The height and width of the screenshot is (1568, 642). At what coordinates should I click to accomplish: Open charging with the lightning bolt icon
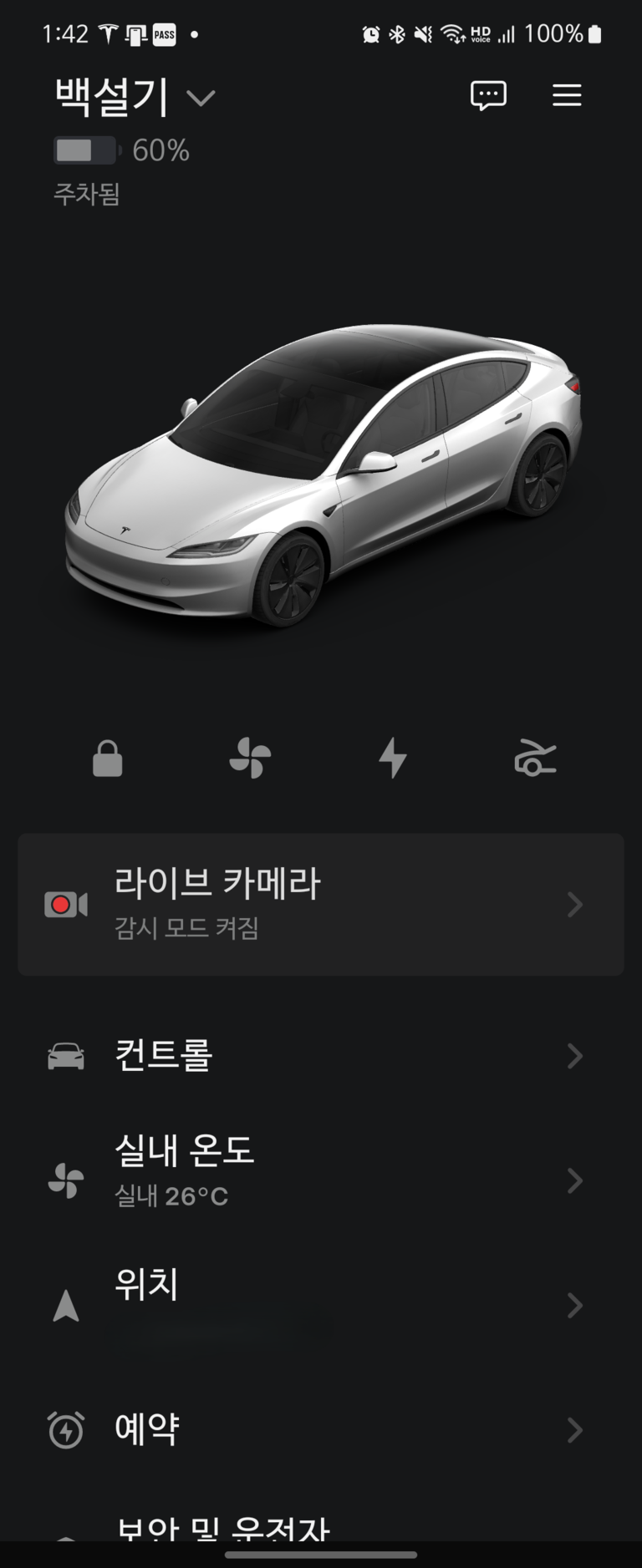(x=393, y=759)
